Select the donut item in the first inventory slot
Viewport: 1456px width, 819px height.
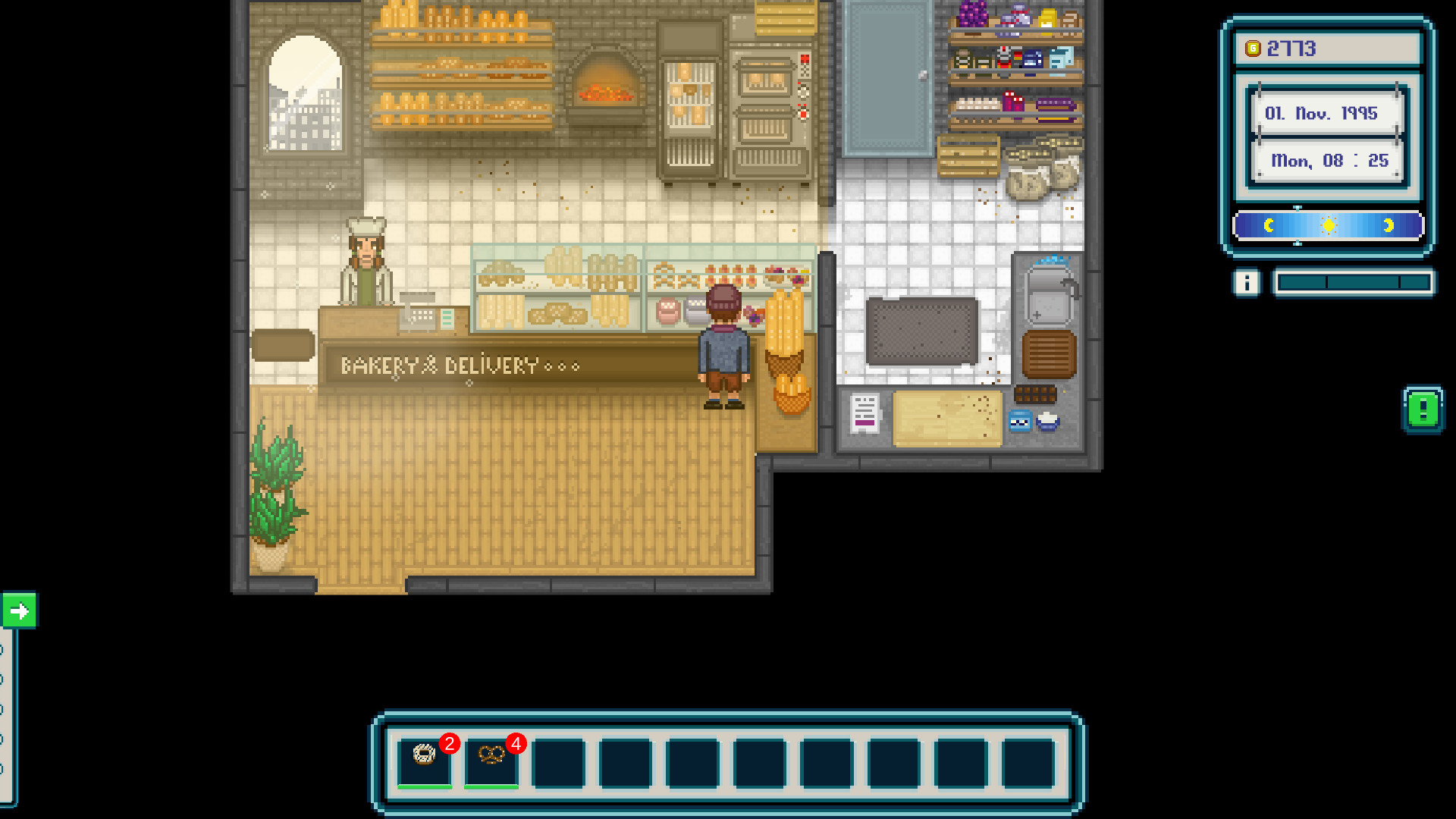[425, 761]
